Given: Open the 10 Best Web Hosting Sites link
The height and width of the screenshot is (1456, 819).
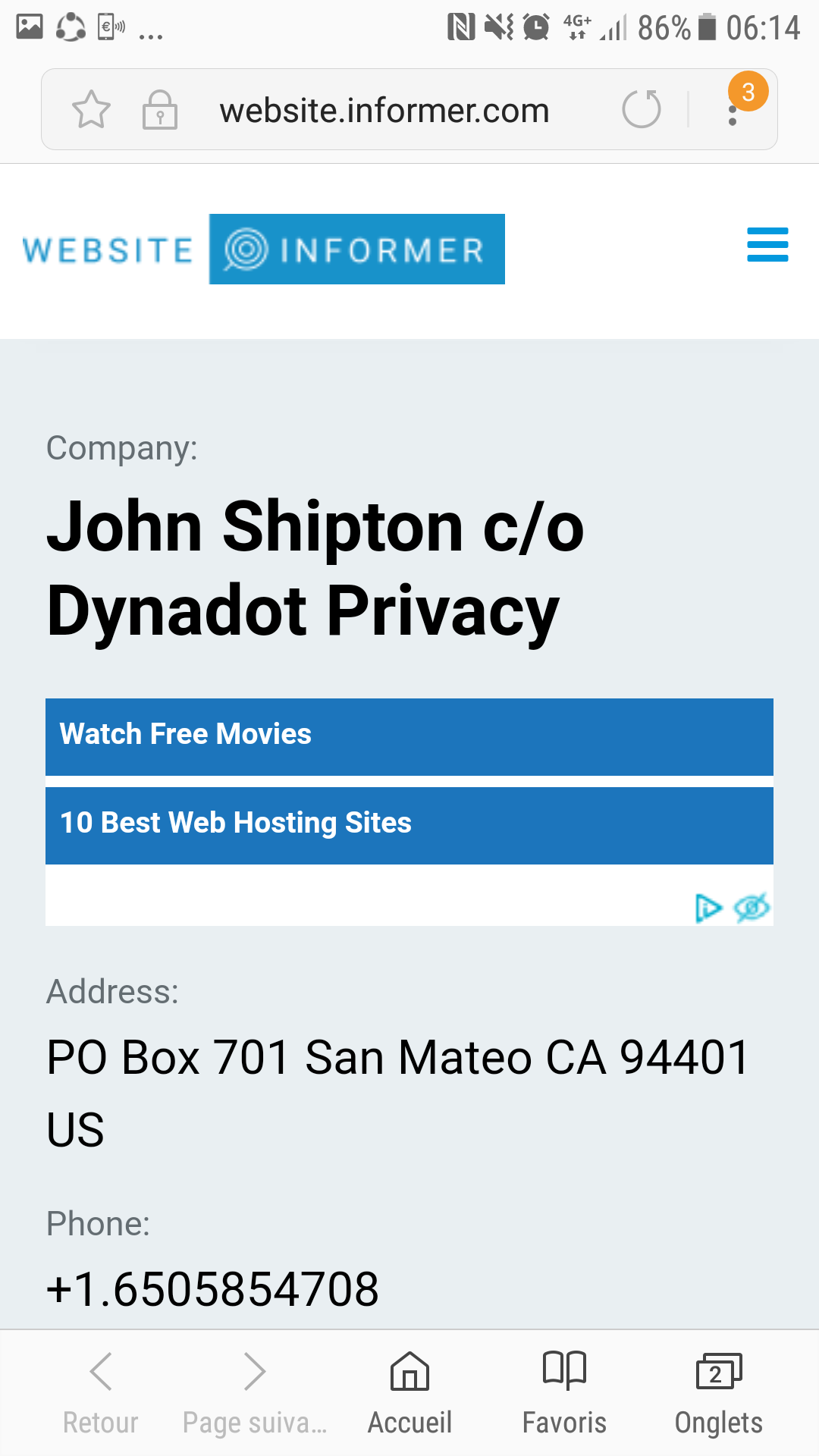Looking at the screenshot, I should tap(409, 824).
